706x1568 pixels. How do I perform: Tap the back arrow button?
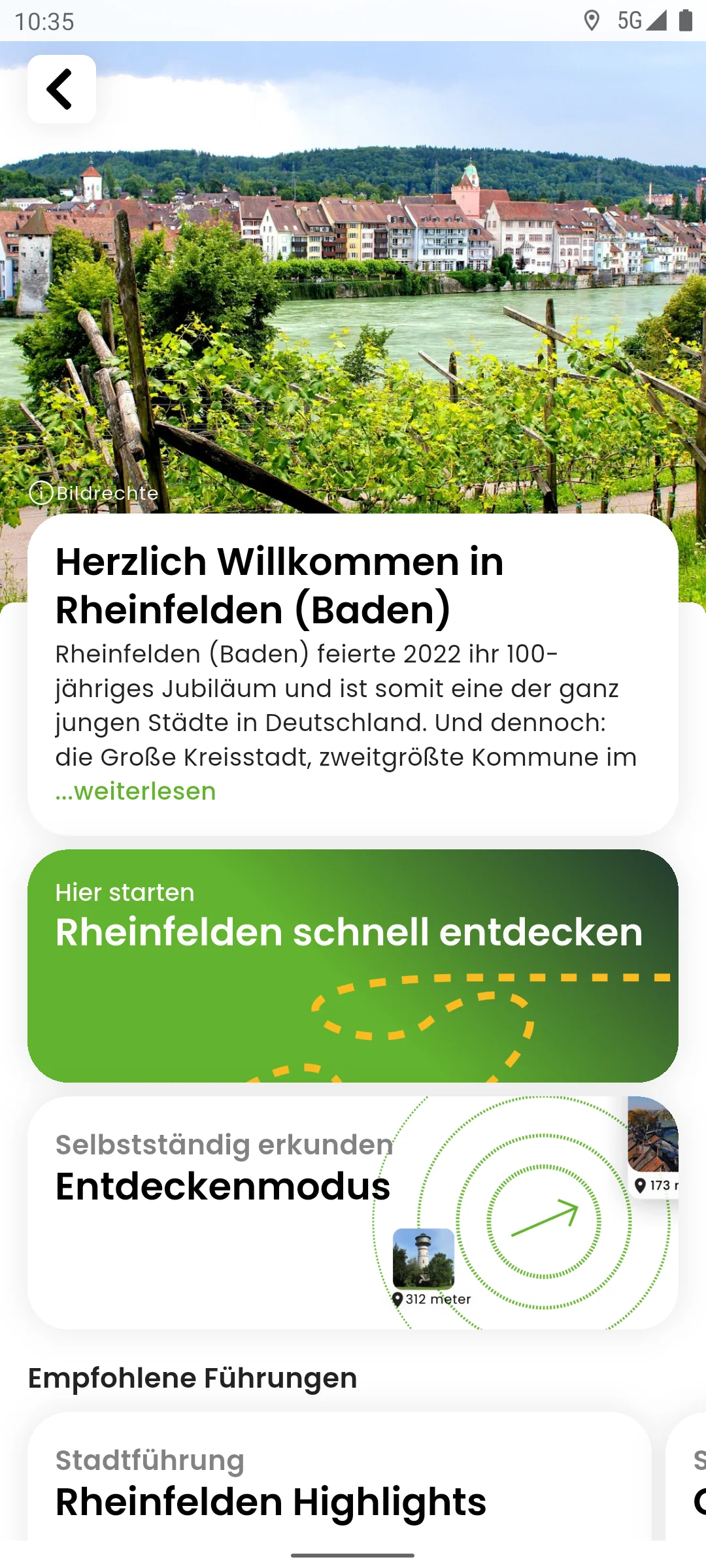61,89
